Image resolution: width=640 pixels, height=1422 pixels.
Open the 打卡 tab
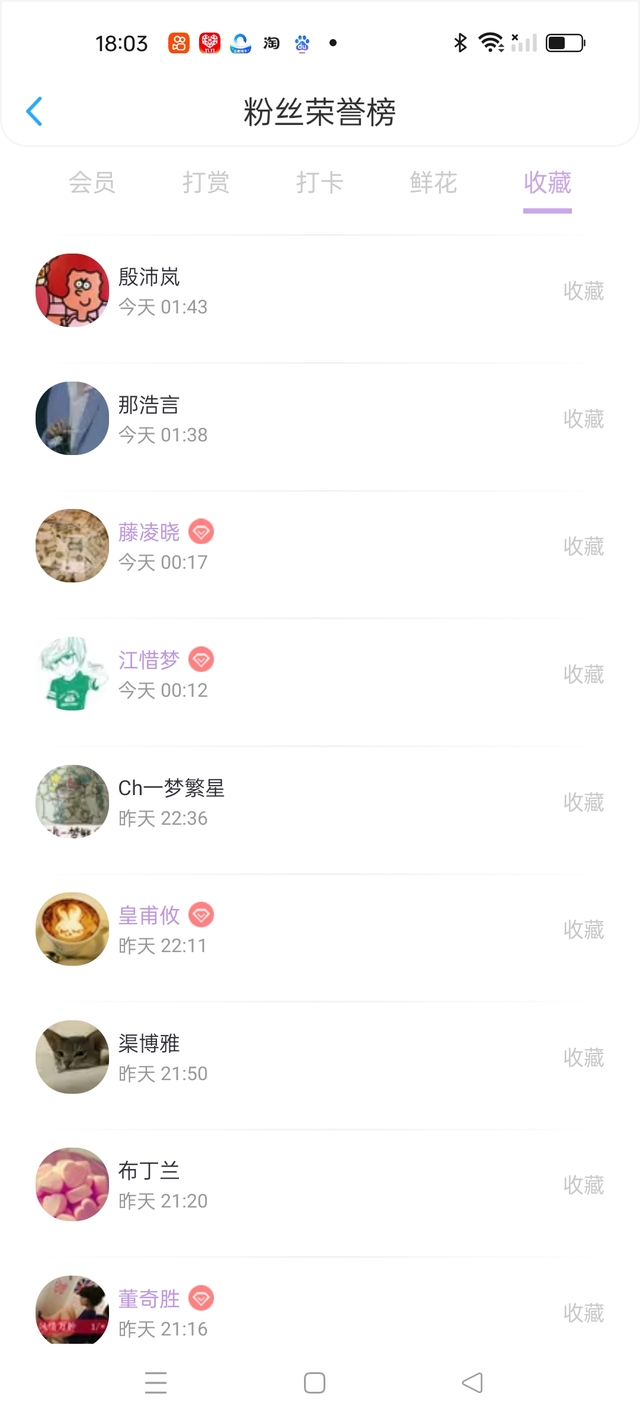[320, 183]
